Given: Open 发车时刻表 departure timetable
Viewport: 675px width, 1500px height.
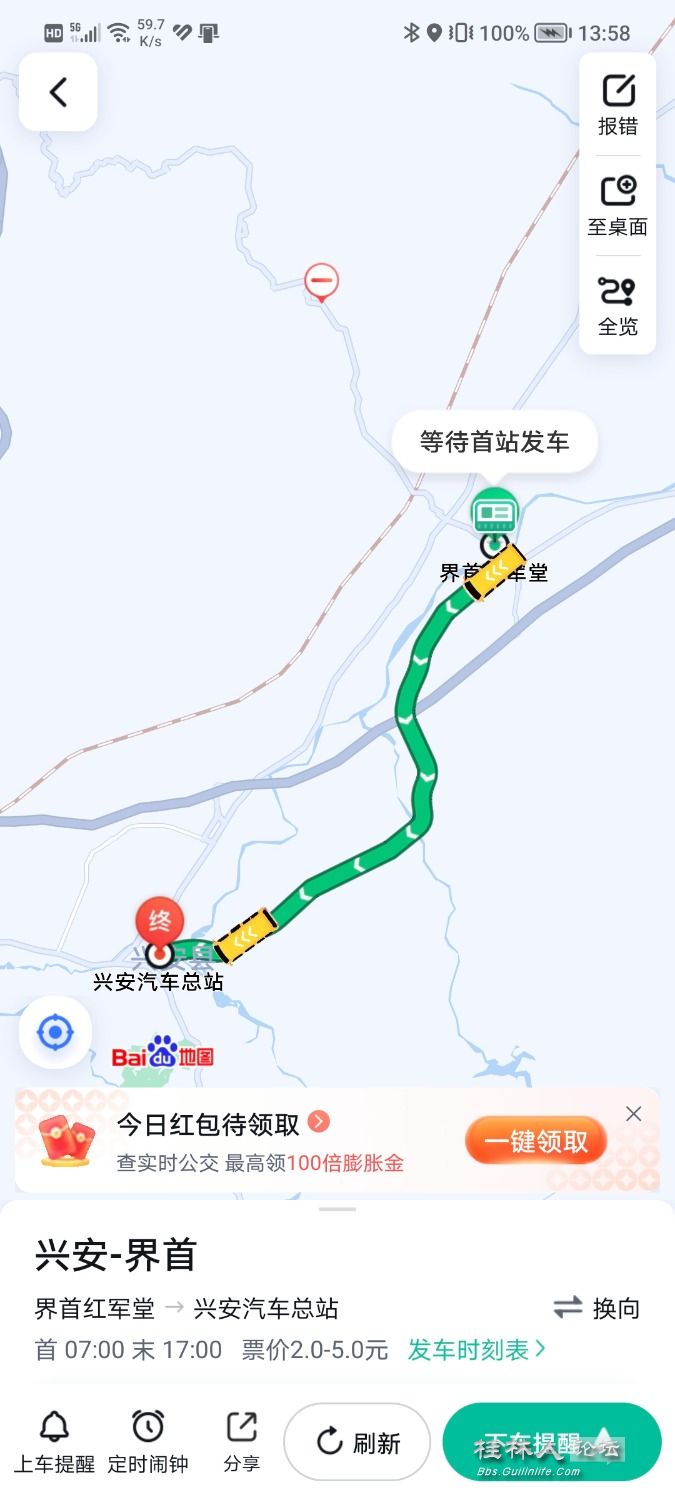Looking at the screenshot, I should point(476,1350).
